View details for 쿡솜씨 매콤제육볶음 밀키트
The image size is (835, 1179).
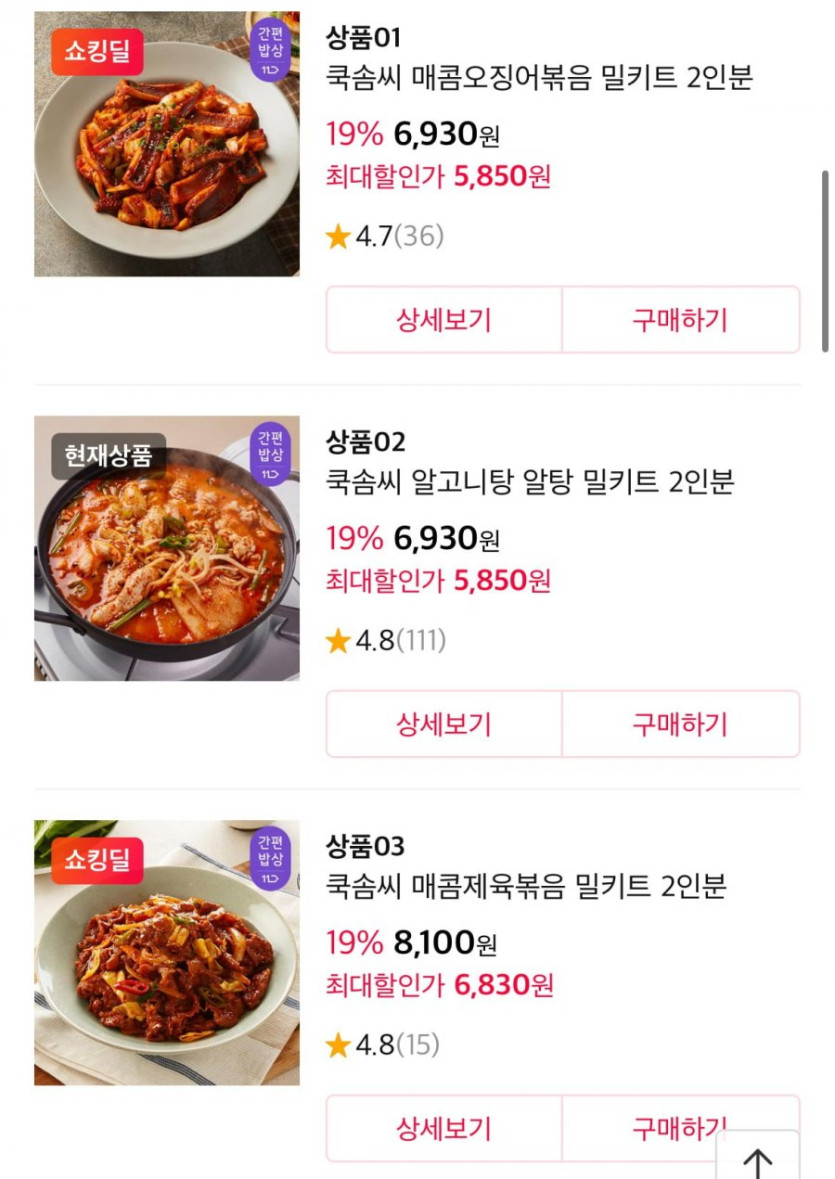(x=444, y=1129)
